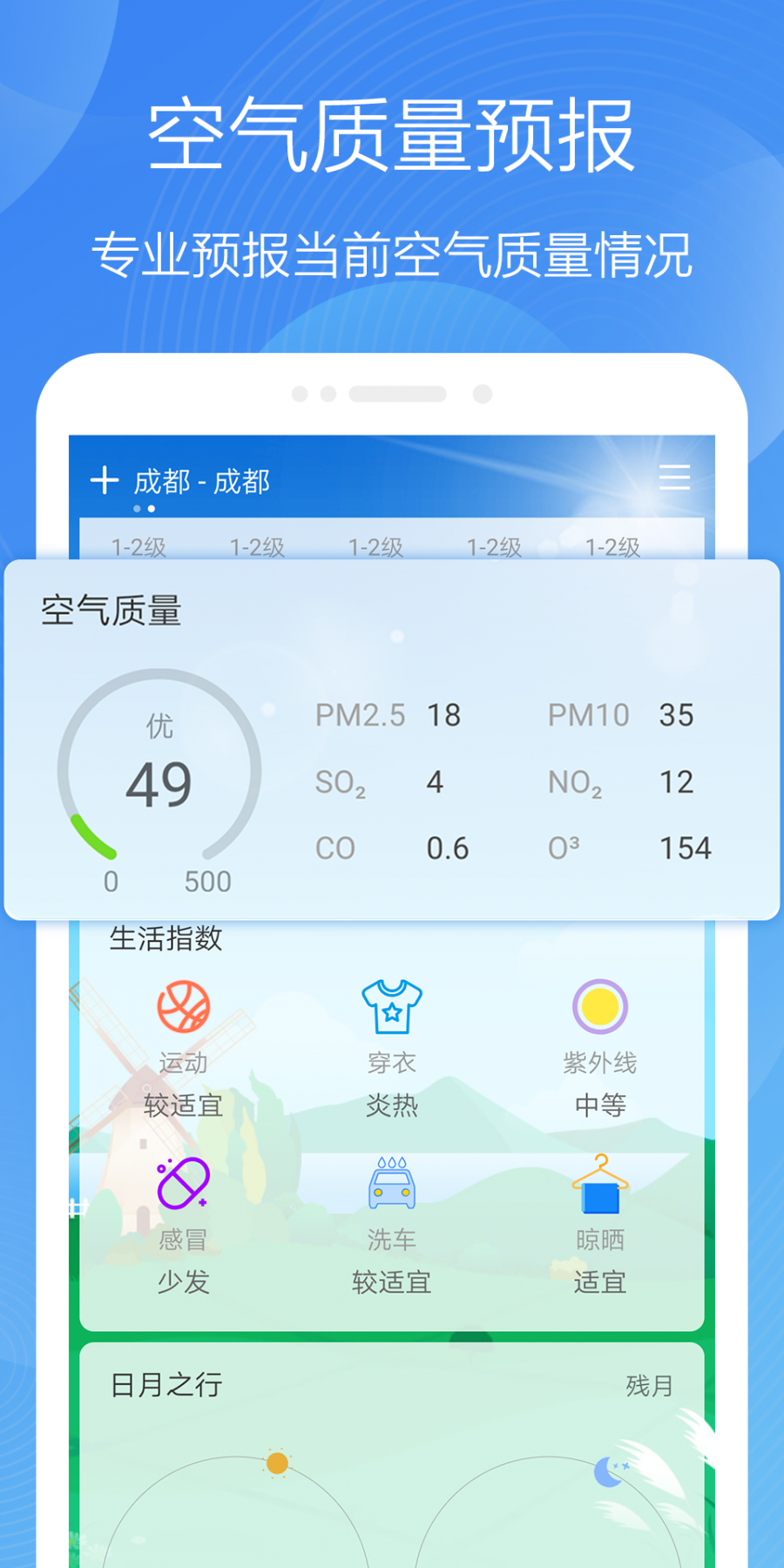This screenshot has height=1568, width=784.
Task: Select the 洗车 car wash icon
Action: 390,1183
